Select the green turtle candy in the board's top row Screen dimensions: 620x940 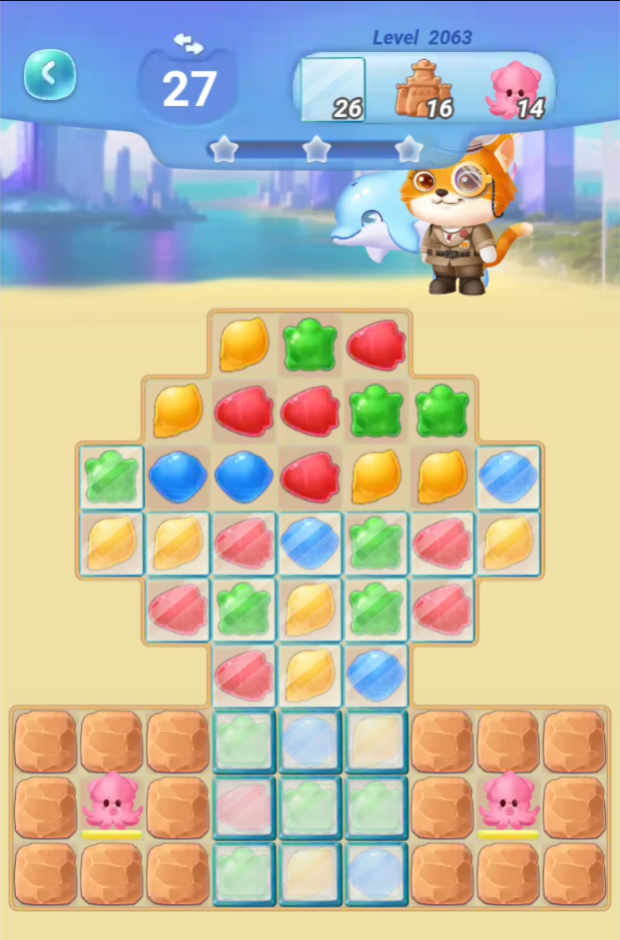310,345
